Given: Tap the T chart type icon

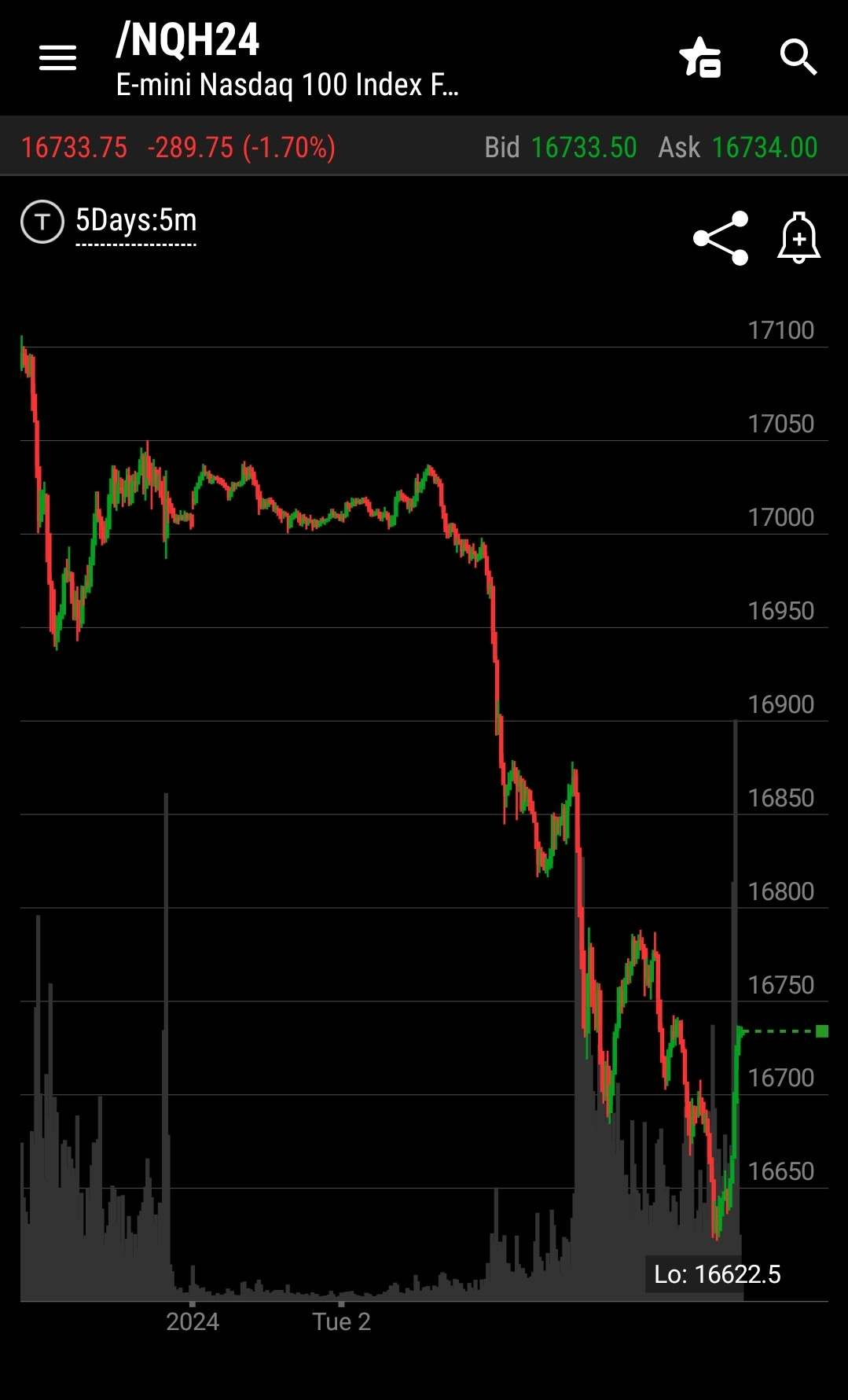Looking at the screenshot, I should (42, 222).
